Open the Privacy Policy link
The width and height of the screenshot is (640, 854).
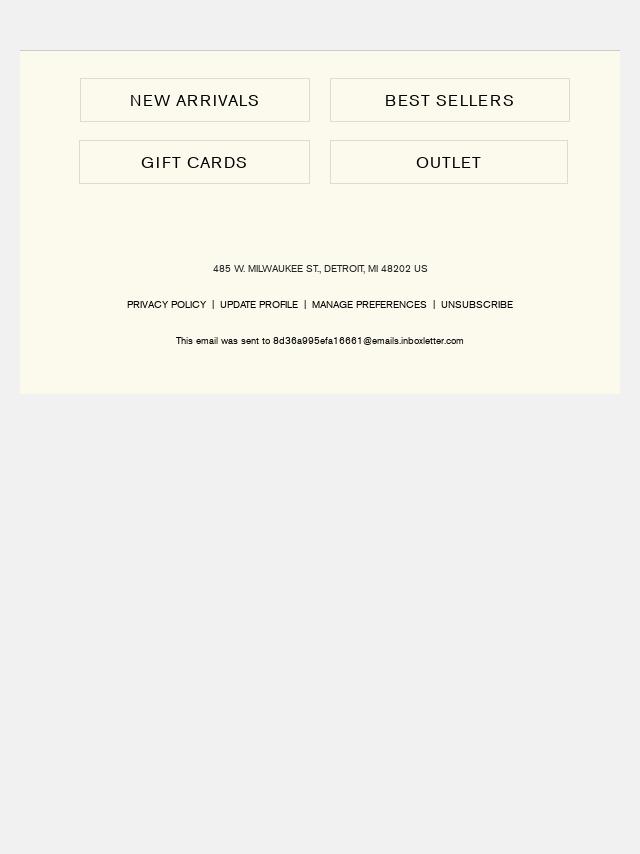(x=166, y=305)
